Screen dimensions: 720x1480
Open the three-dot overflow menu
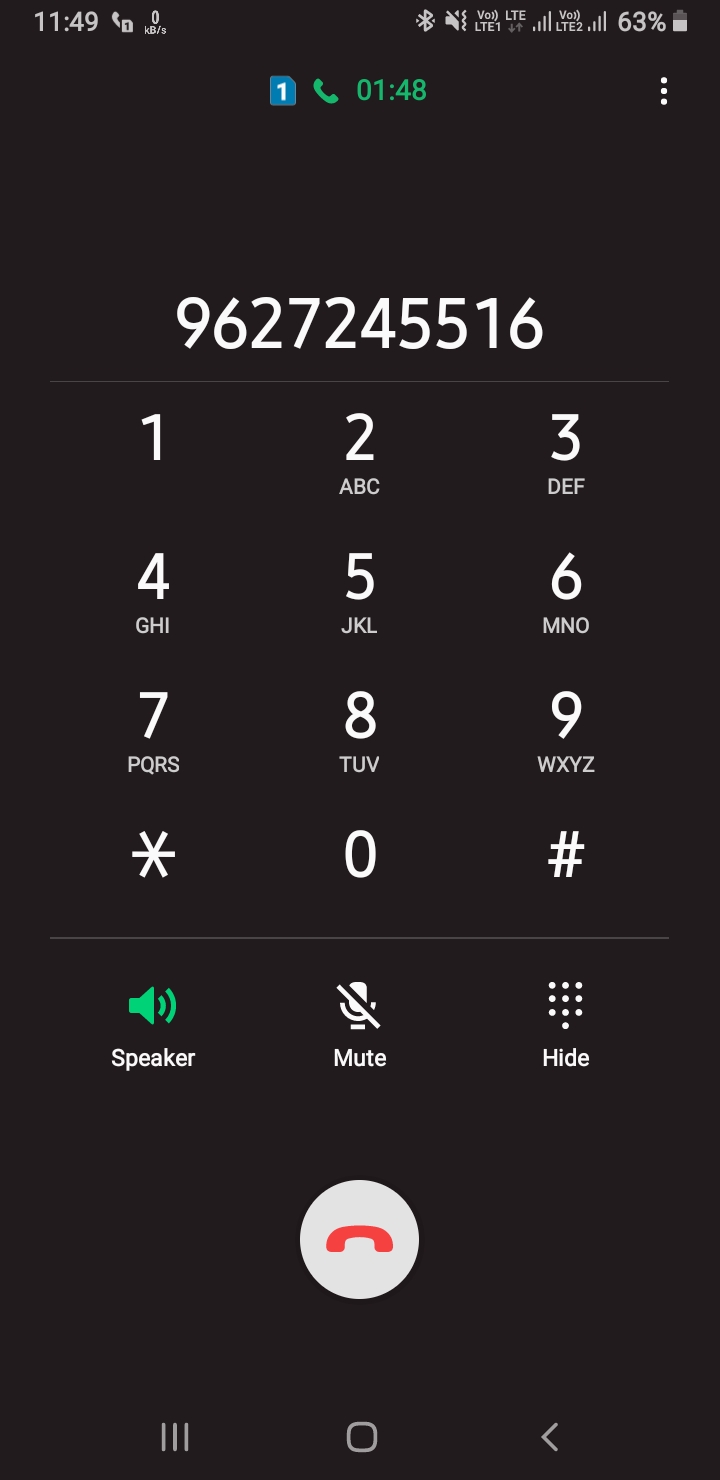tap(663, 91)
